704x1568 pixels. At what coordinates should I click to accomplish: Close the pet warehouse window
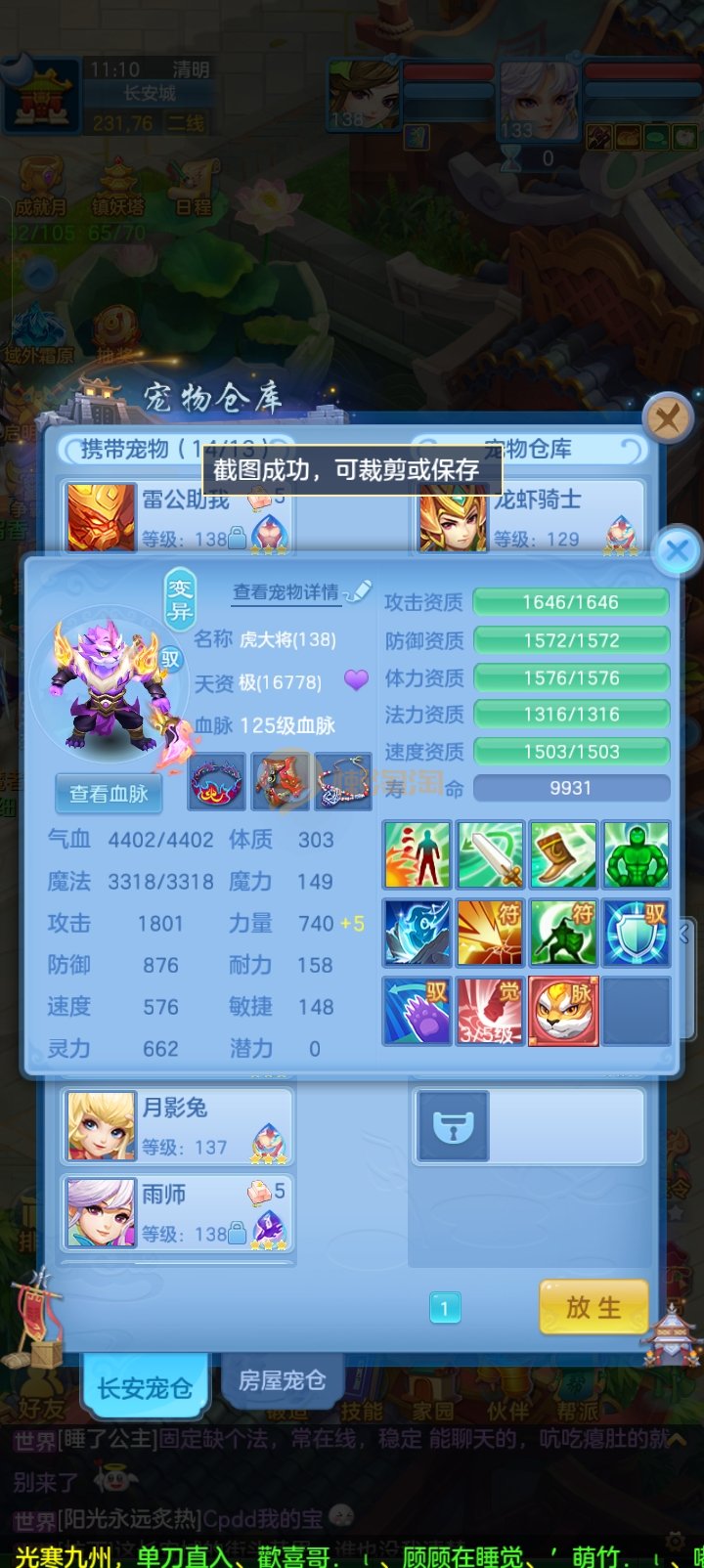point(668,419)
